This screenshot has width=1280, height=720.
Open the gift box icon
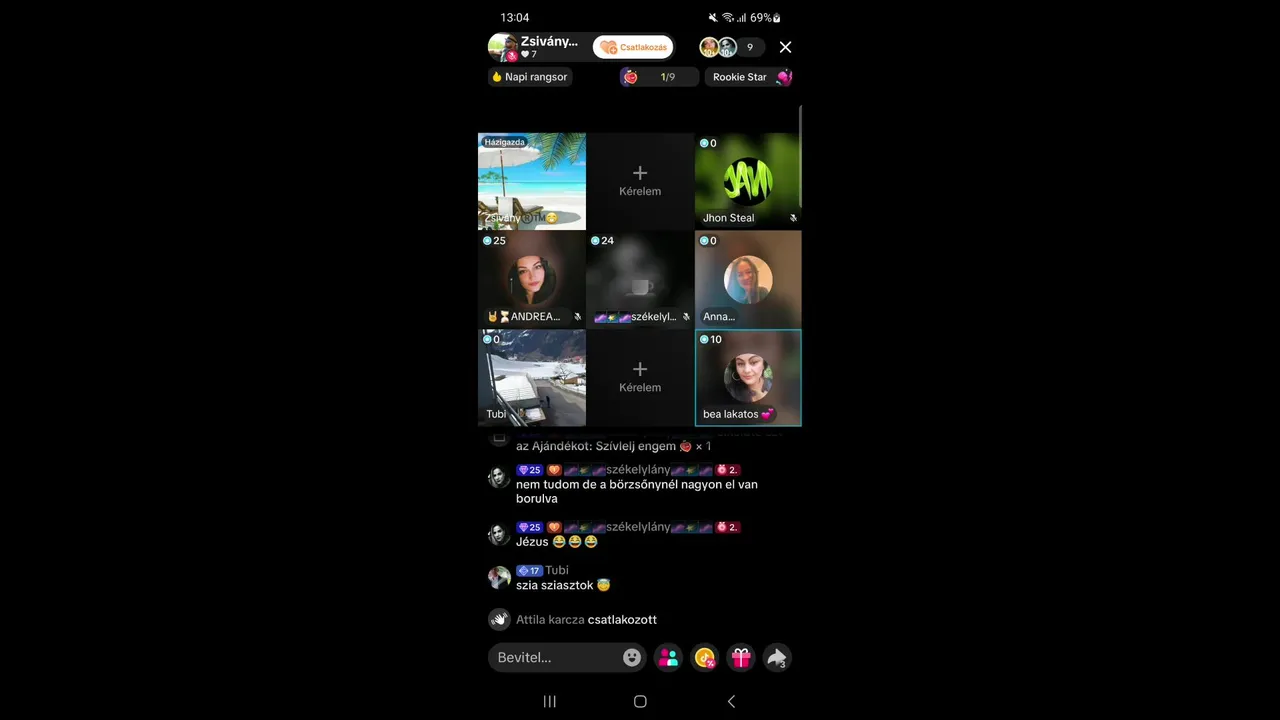(x=741, y=657)
